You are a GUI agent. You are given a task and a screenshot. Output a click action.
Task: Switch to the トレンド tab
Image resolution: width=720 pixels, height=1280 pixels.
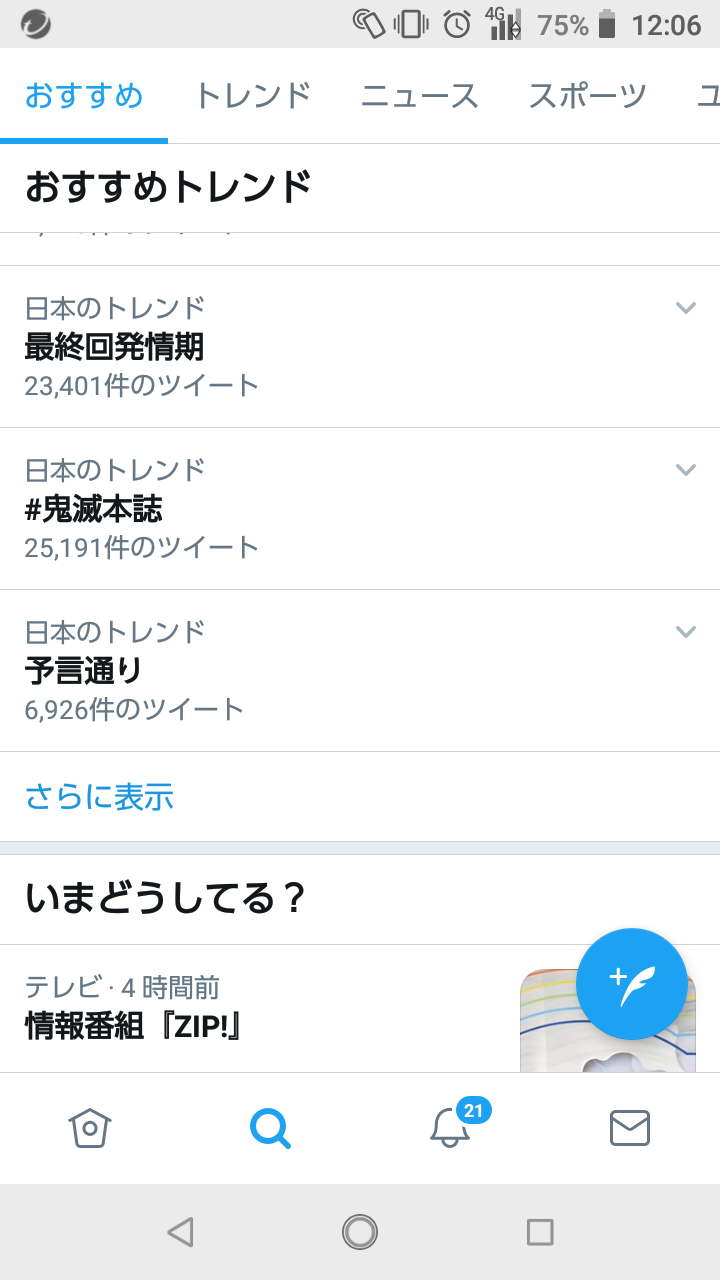[252, 96]
